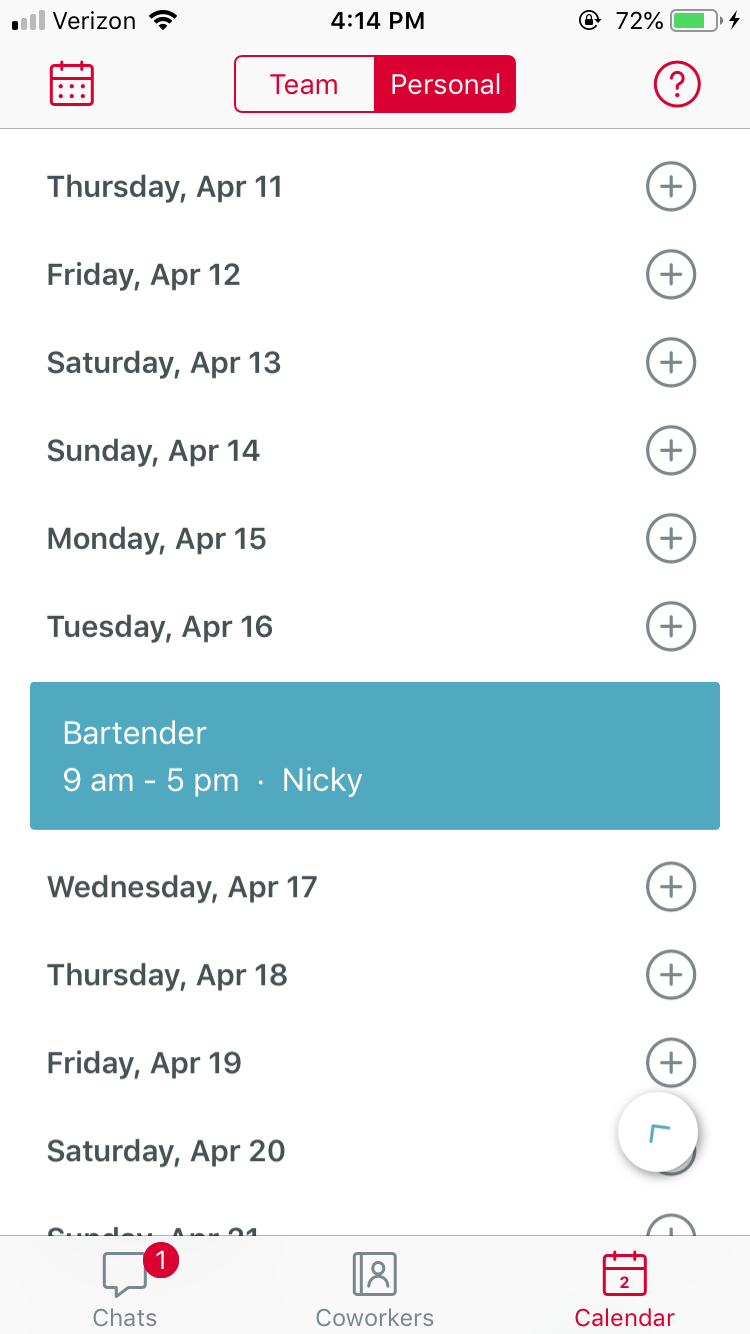The height and width of the screenshot is (1334, 750).
Task: Add an event on Thursday, Apr 18
Action: click(671, 975)
